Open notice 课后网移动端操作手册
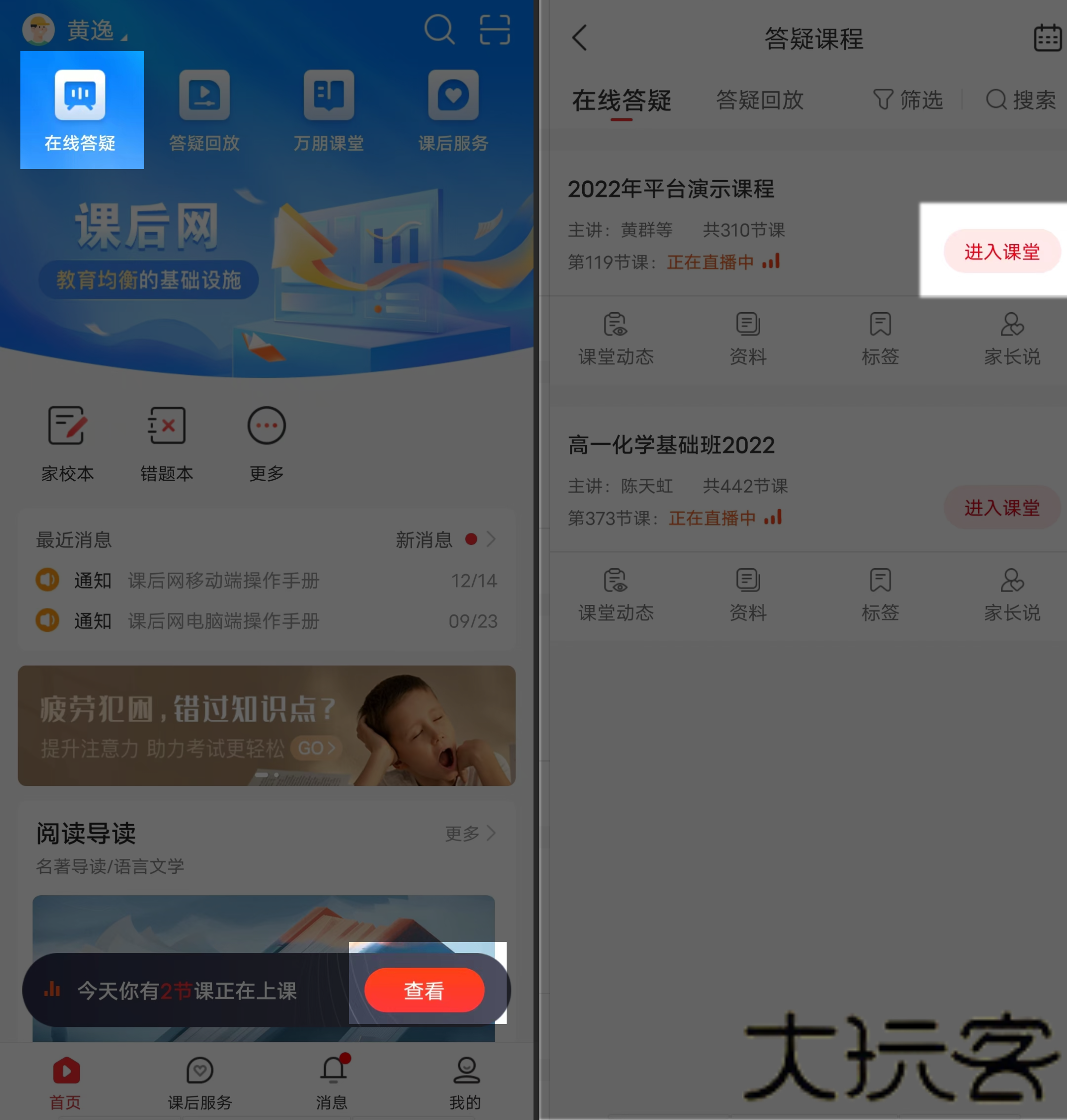The height and width of the screenshot is (1120, 1067). coord(223,581)
